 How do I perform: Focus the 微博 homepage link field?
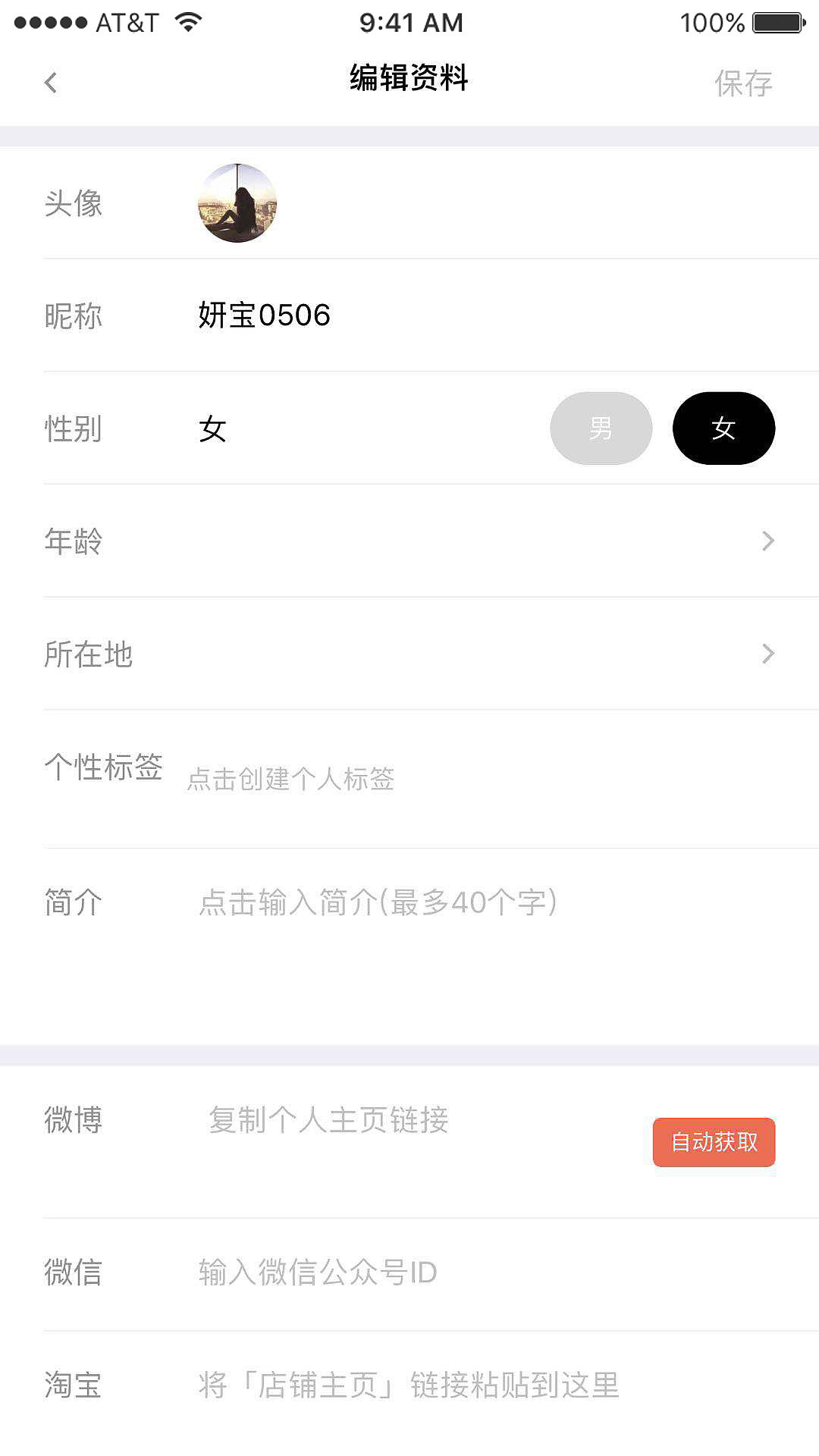(328, 1120)
